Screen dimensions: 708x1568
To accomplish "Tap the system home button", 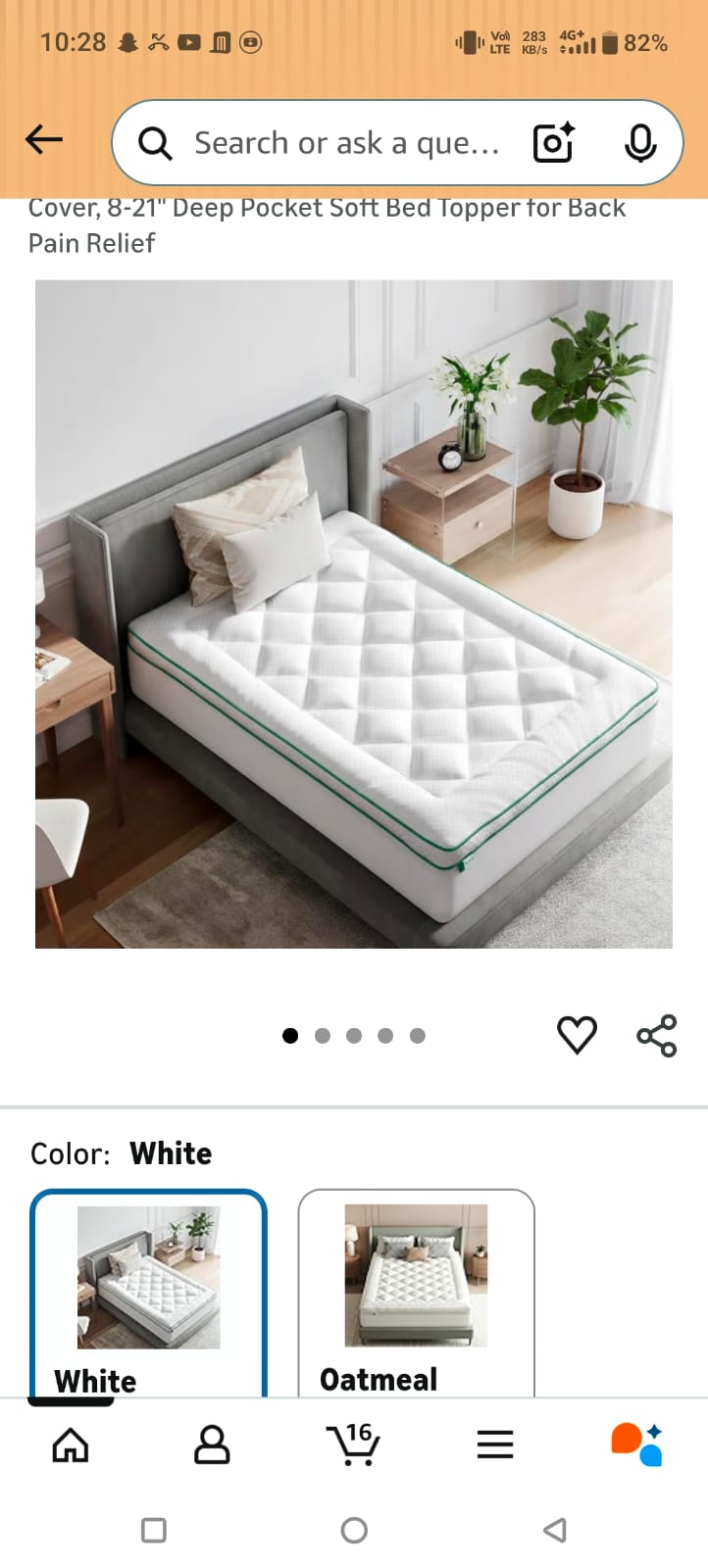I will 354,1530.
